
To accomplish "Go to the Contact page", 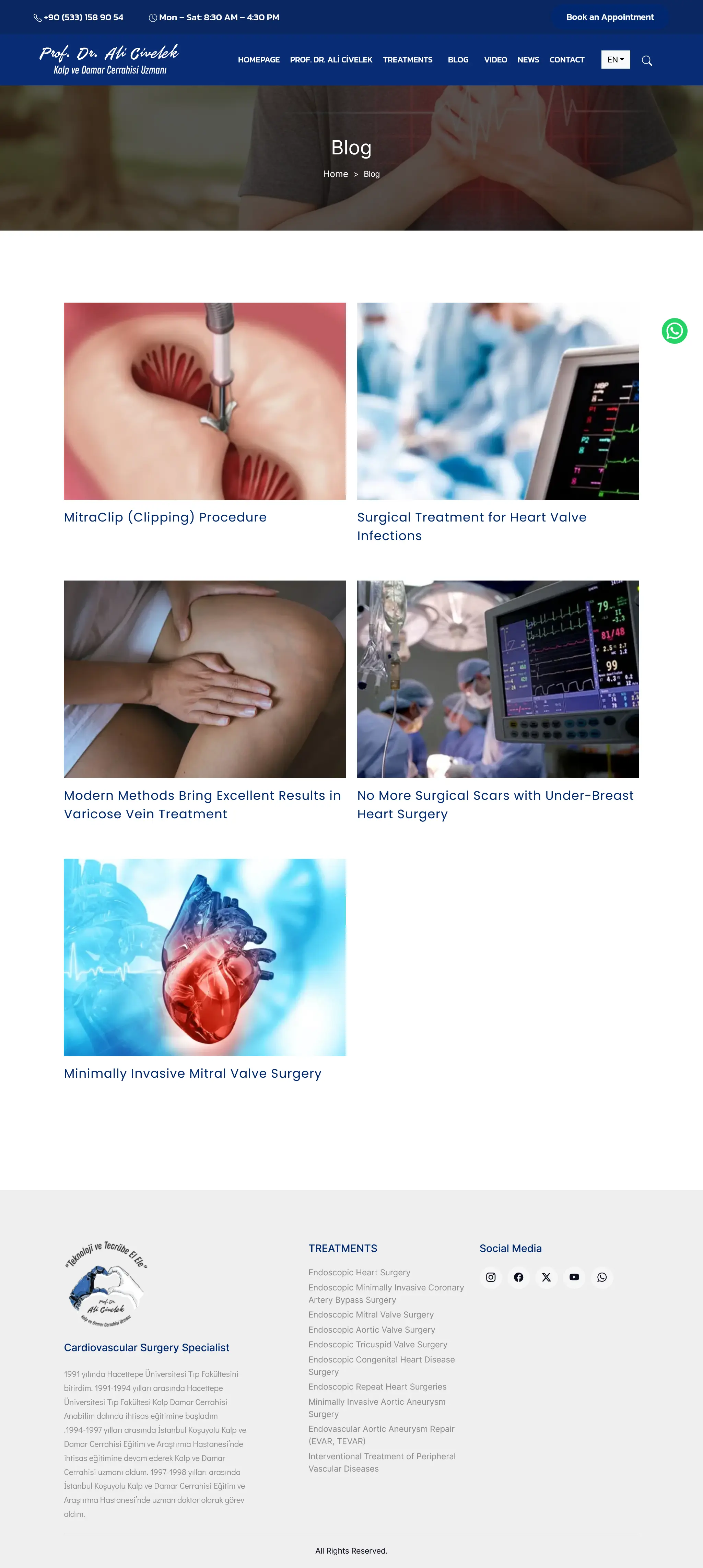I will pos(566,60).
